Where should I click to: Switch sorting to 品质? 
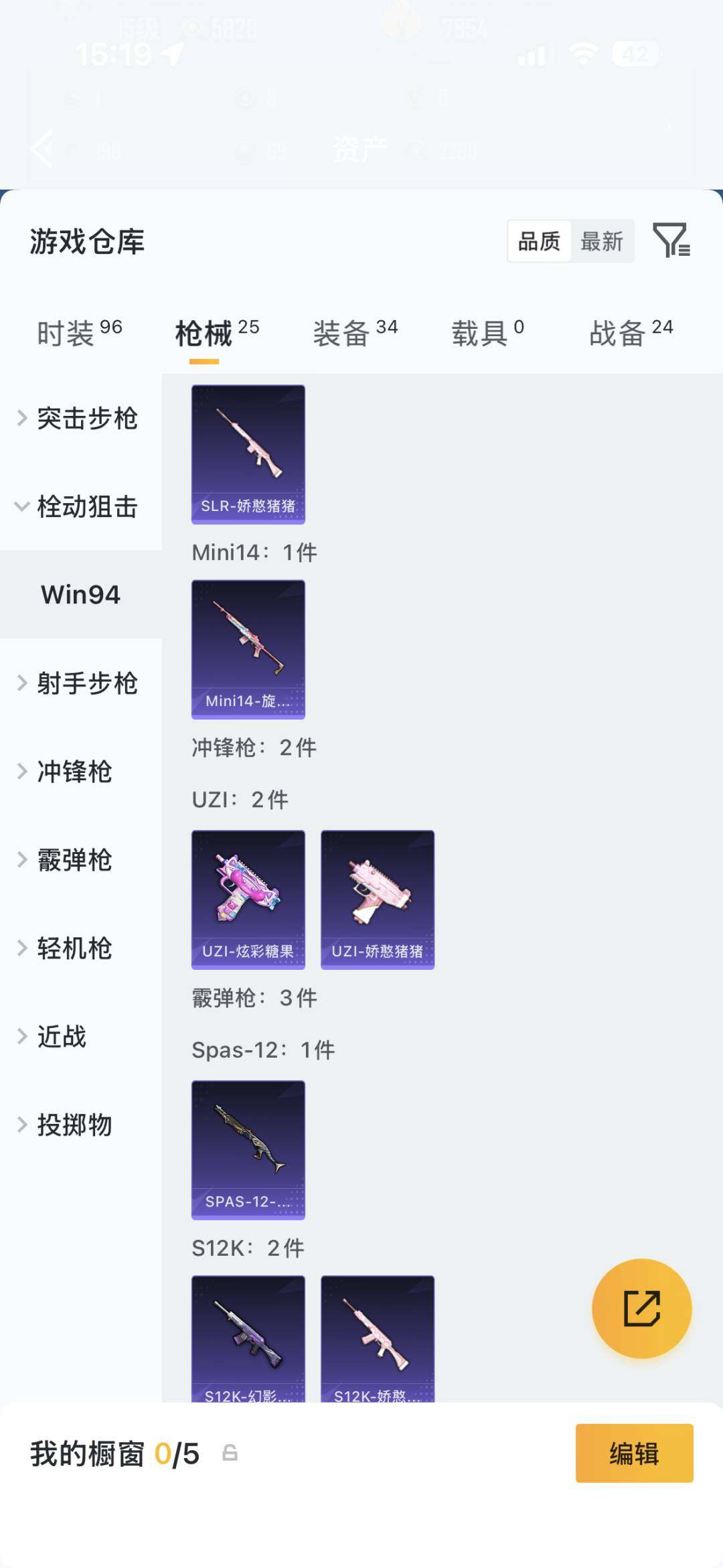click(540, 242)
